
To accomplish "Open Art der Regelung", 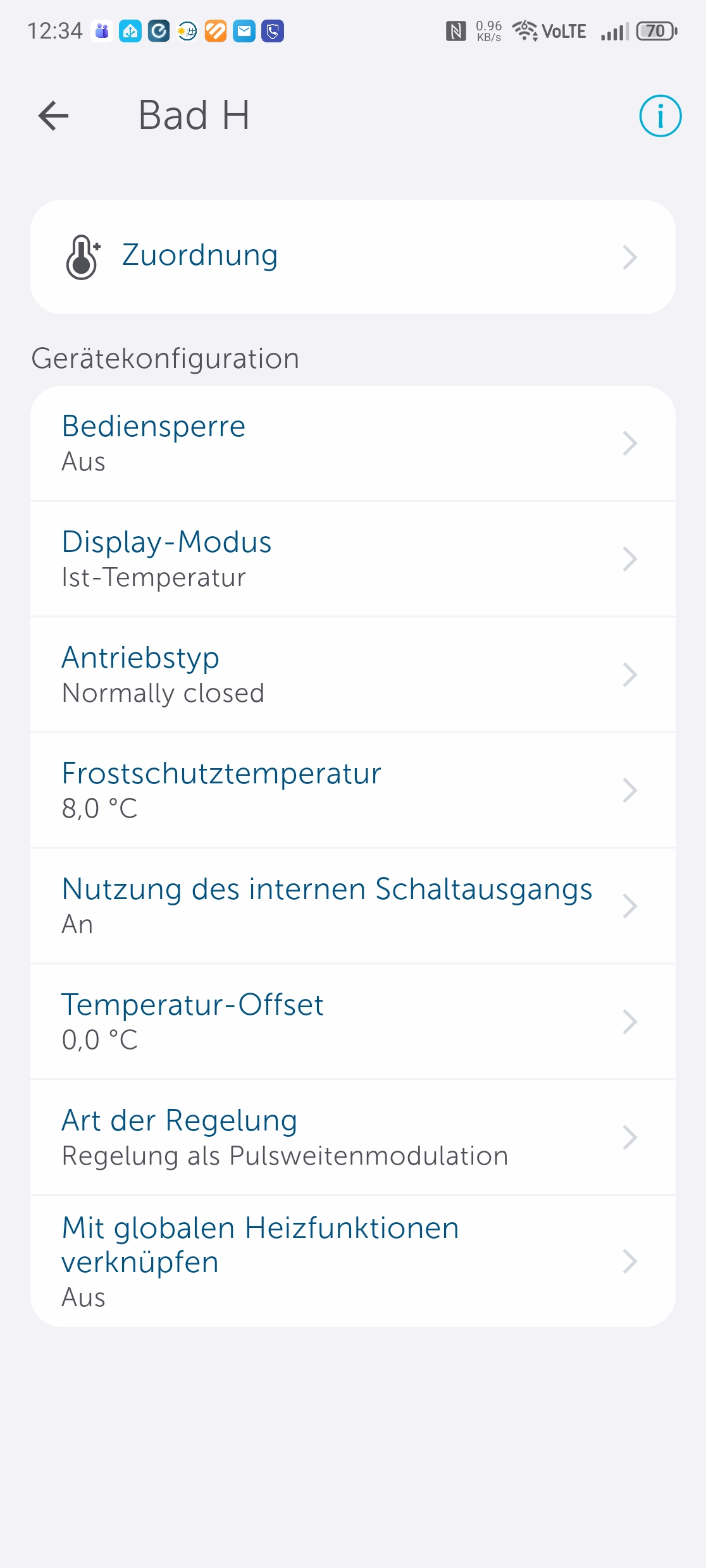I will tap(352, 1137).
